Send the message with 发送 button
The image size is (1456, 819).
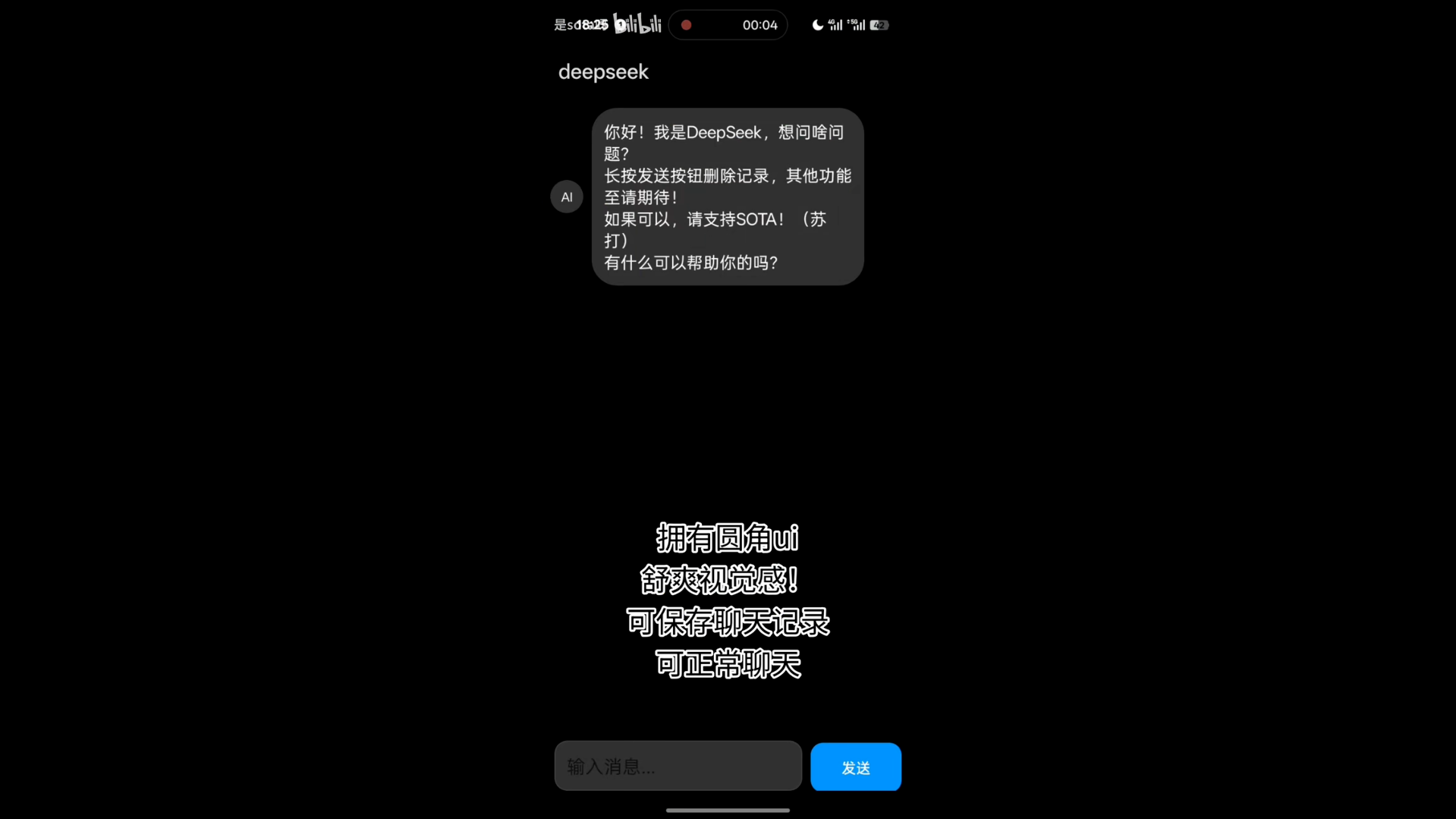(855, 767)
